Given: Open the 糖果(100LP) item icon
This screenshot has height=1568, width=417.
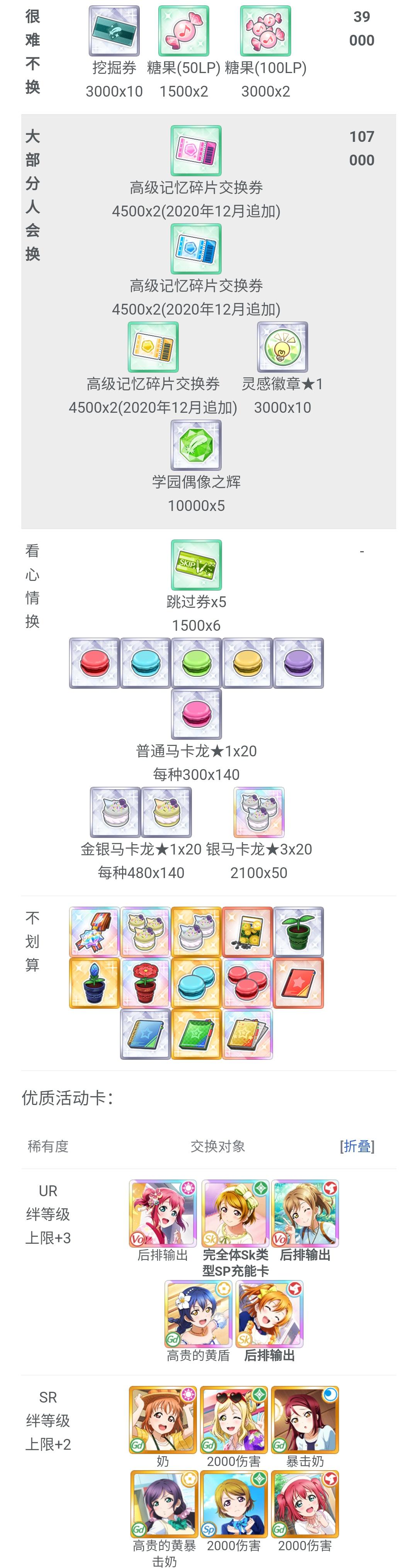Looking at the screenshot, I should click(x=266, y=31).
